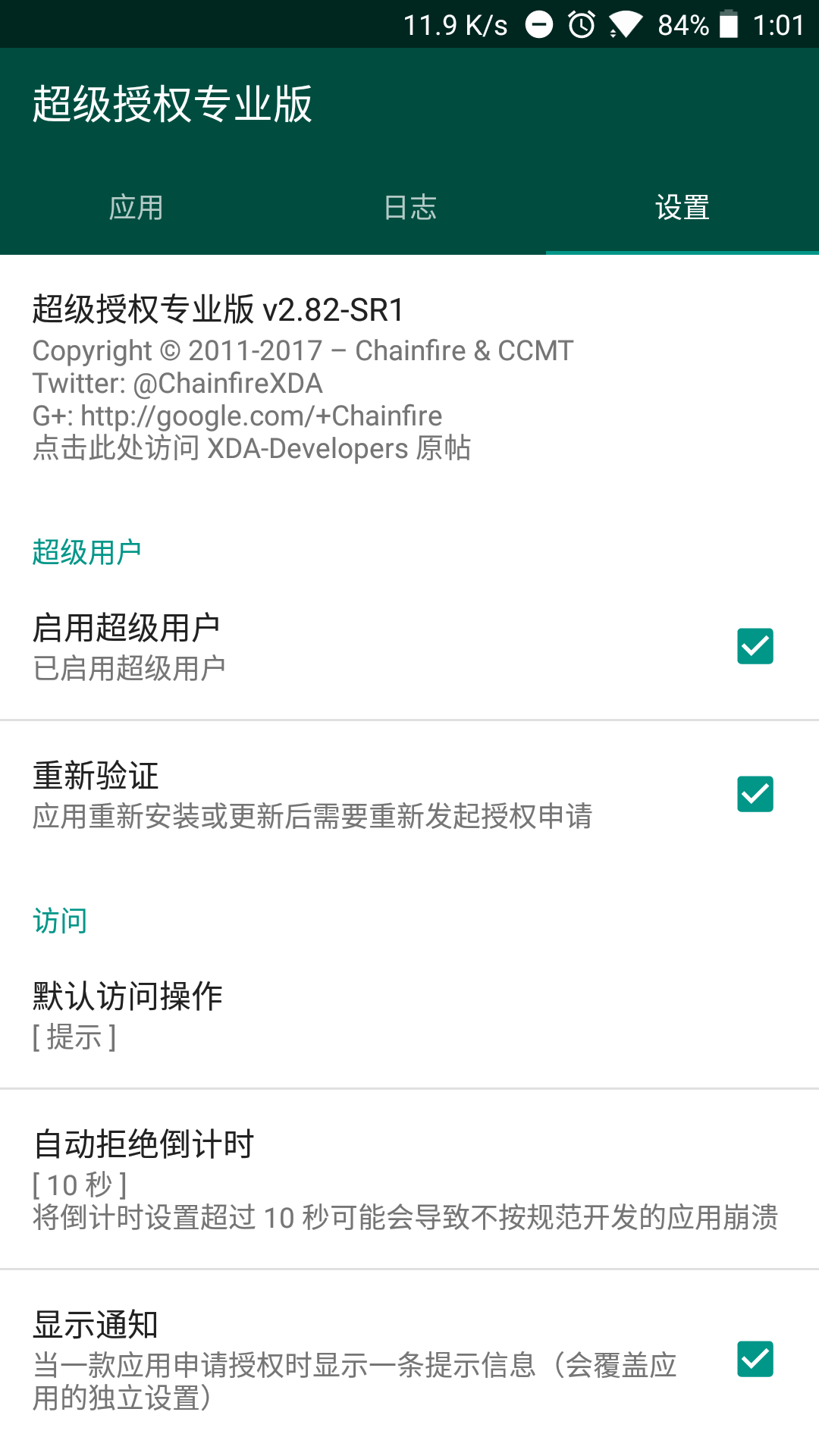The height and width of the screenshot is (1456, 819).
Task: Switch to the 应用 tab
Action: pos(136,207)
